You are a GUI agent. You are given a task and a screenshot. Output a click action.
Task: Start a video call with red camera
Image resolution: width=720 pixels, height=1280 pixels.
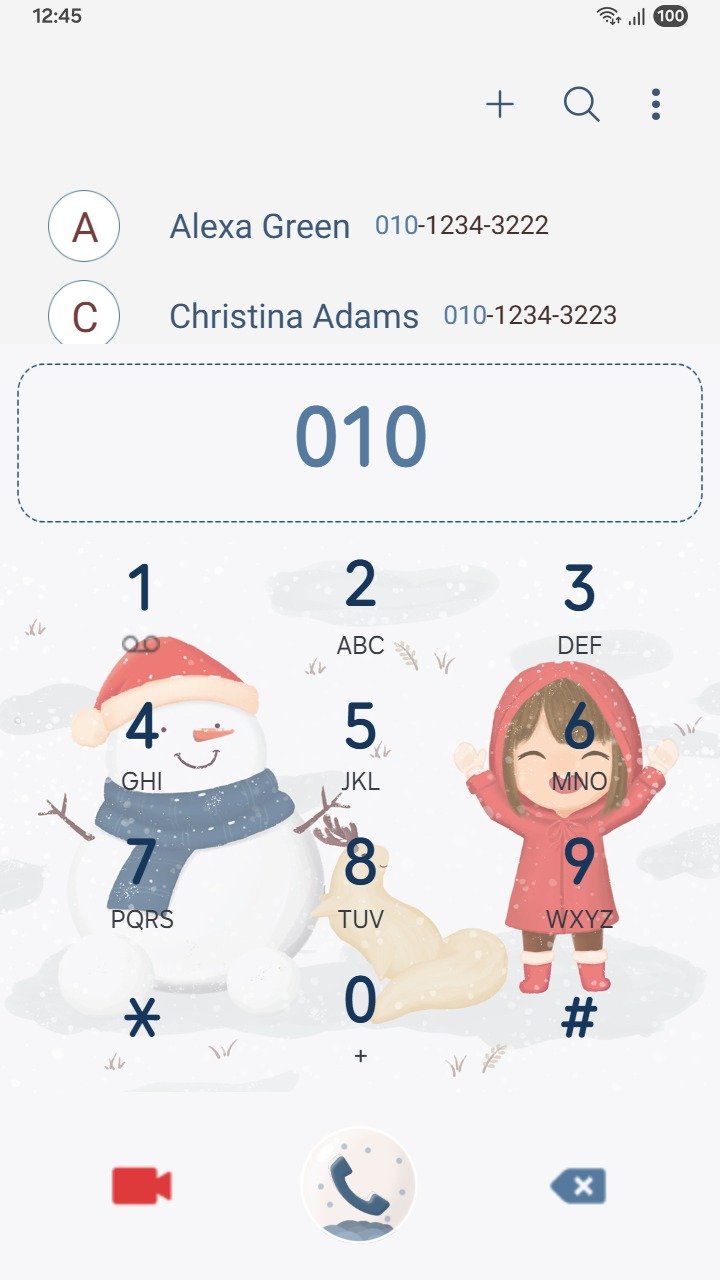pyautogui.click(x=141, y=1186)
